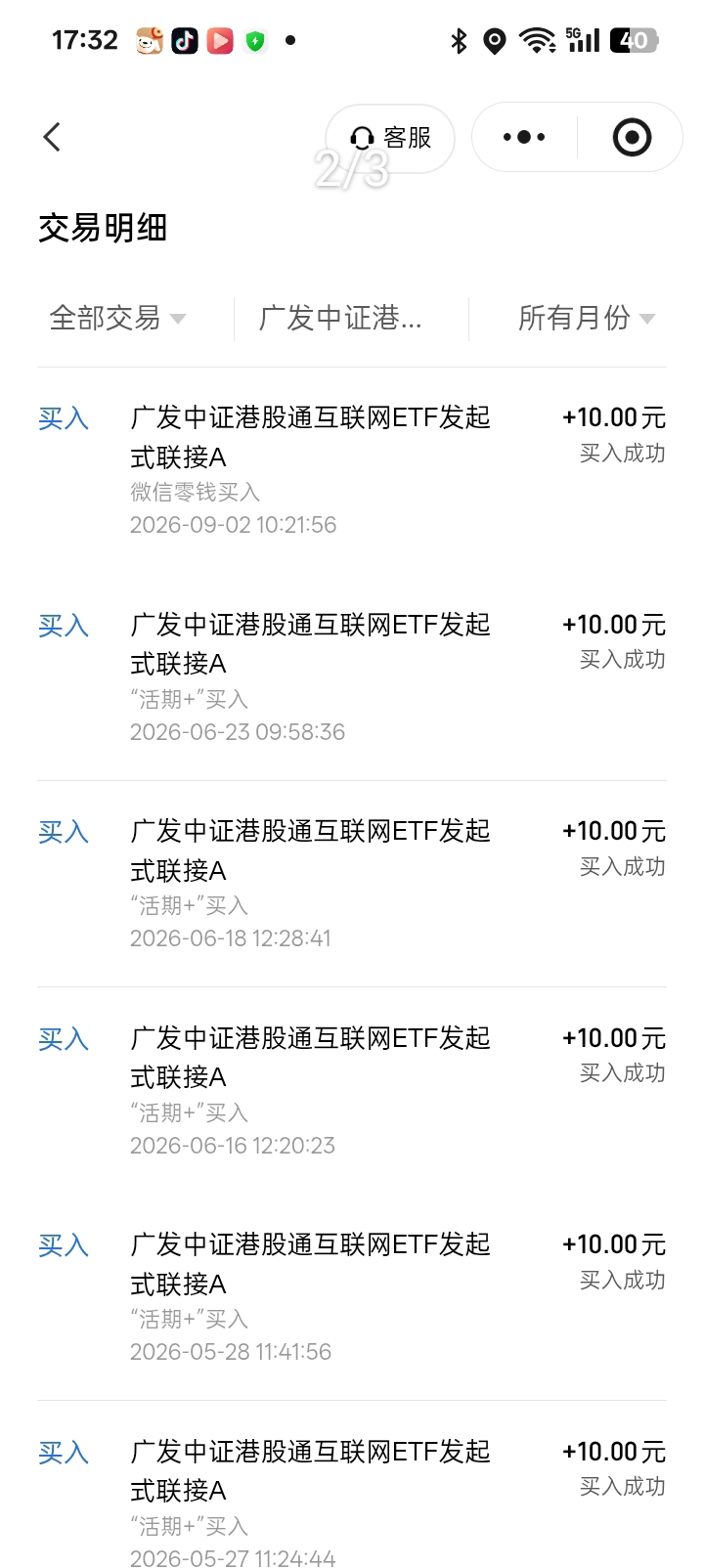This screenshot has height=1568, width=704.
Task: Select the buy record from 2026-05-28 11:41:56
Action: pos(352,1298)
